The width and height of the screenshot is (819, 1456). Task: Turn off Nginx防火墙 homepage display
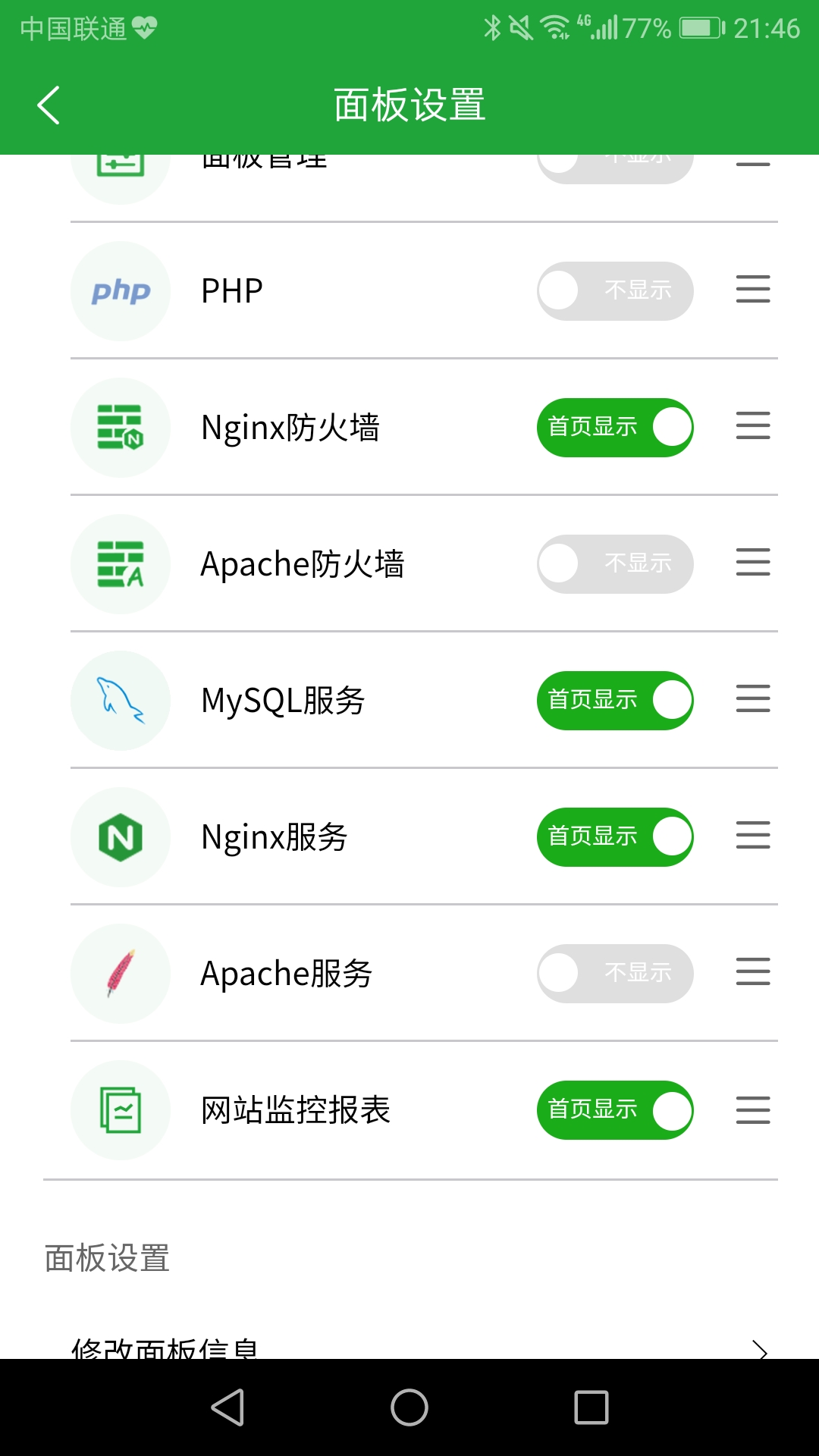615,428
